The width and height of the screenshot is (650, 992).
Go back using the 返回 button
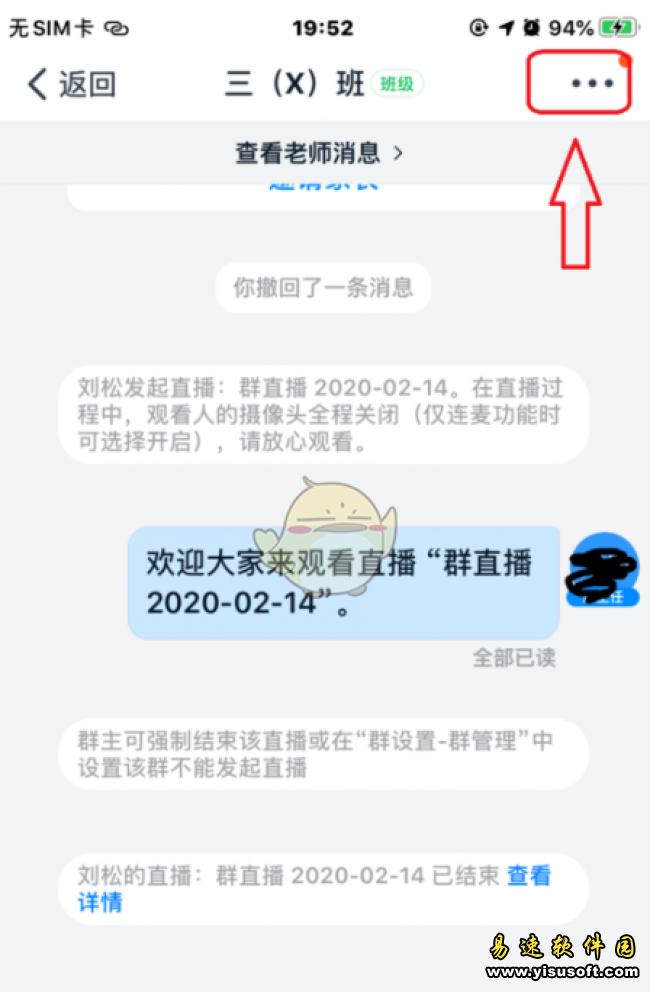70,84
